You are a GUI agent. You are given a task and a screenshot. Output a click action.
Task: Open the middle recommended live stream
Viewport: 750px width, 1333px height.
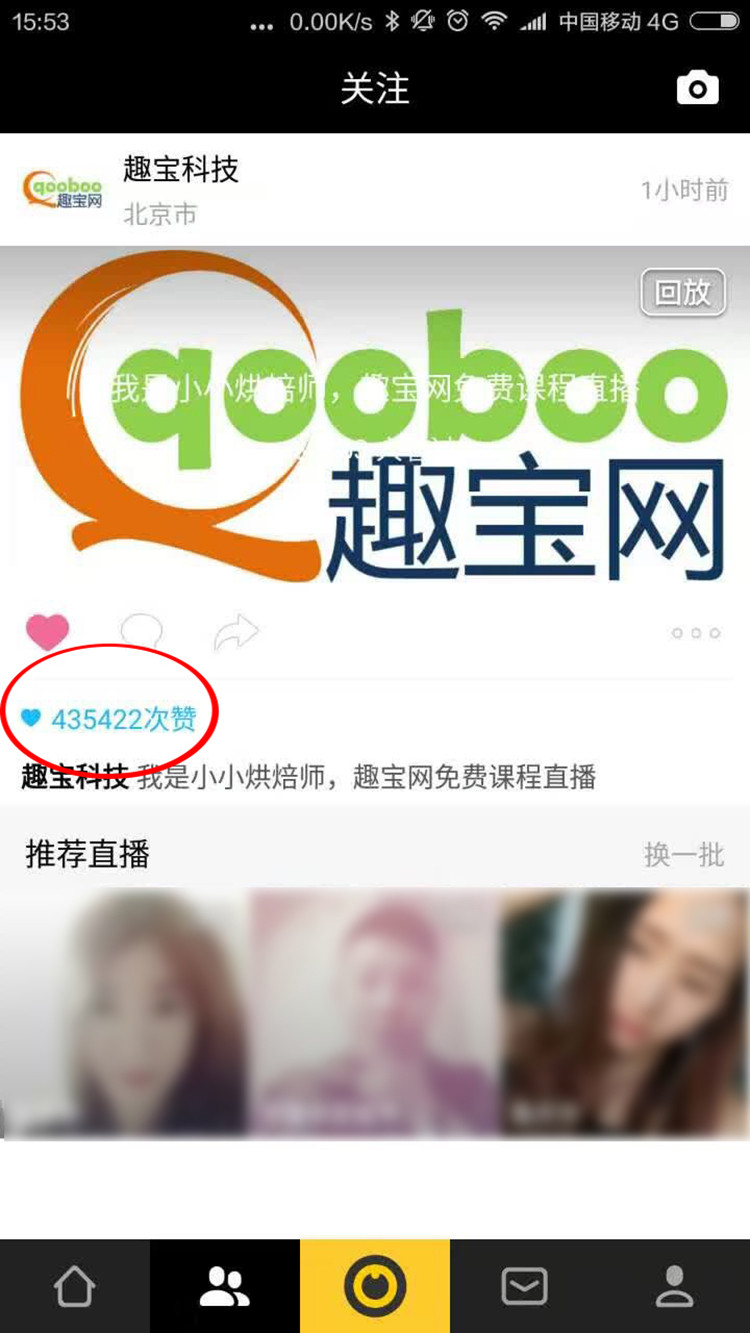(375, 1012)
